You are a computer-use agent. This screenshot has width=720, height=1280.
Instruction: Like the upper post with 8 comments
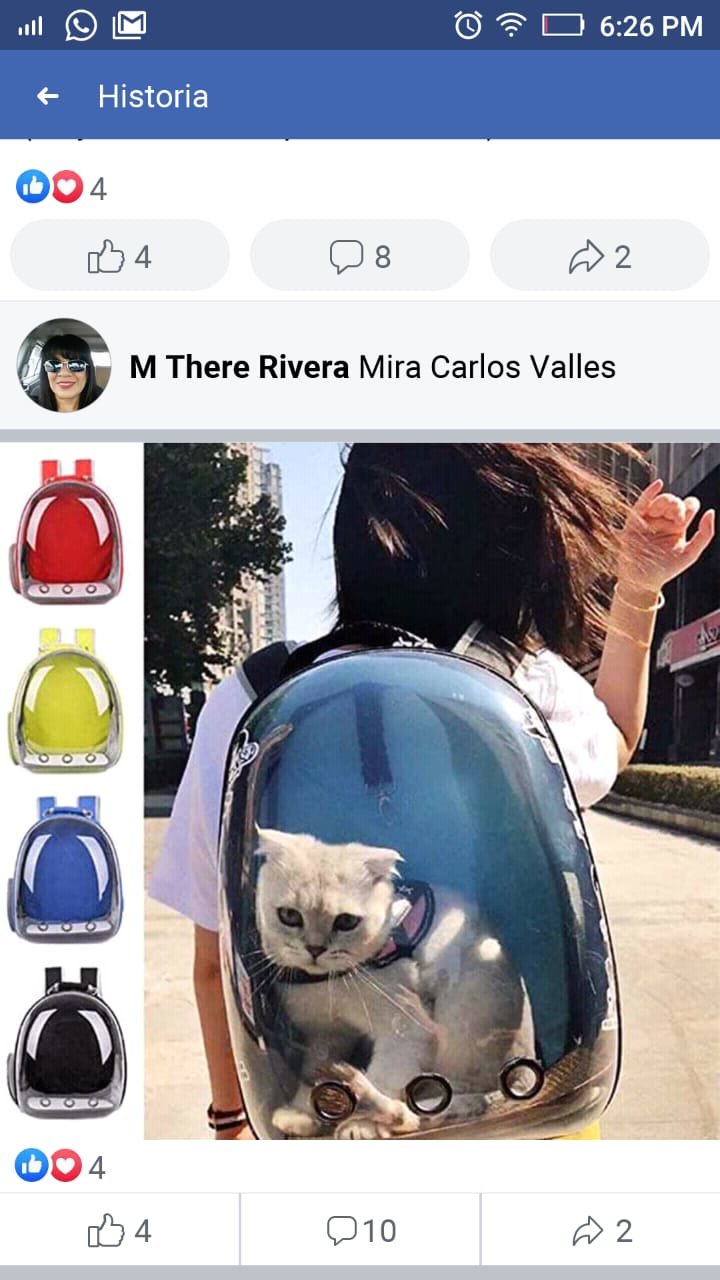[x=120, y=257]
